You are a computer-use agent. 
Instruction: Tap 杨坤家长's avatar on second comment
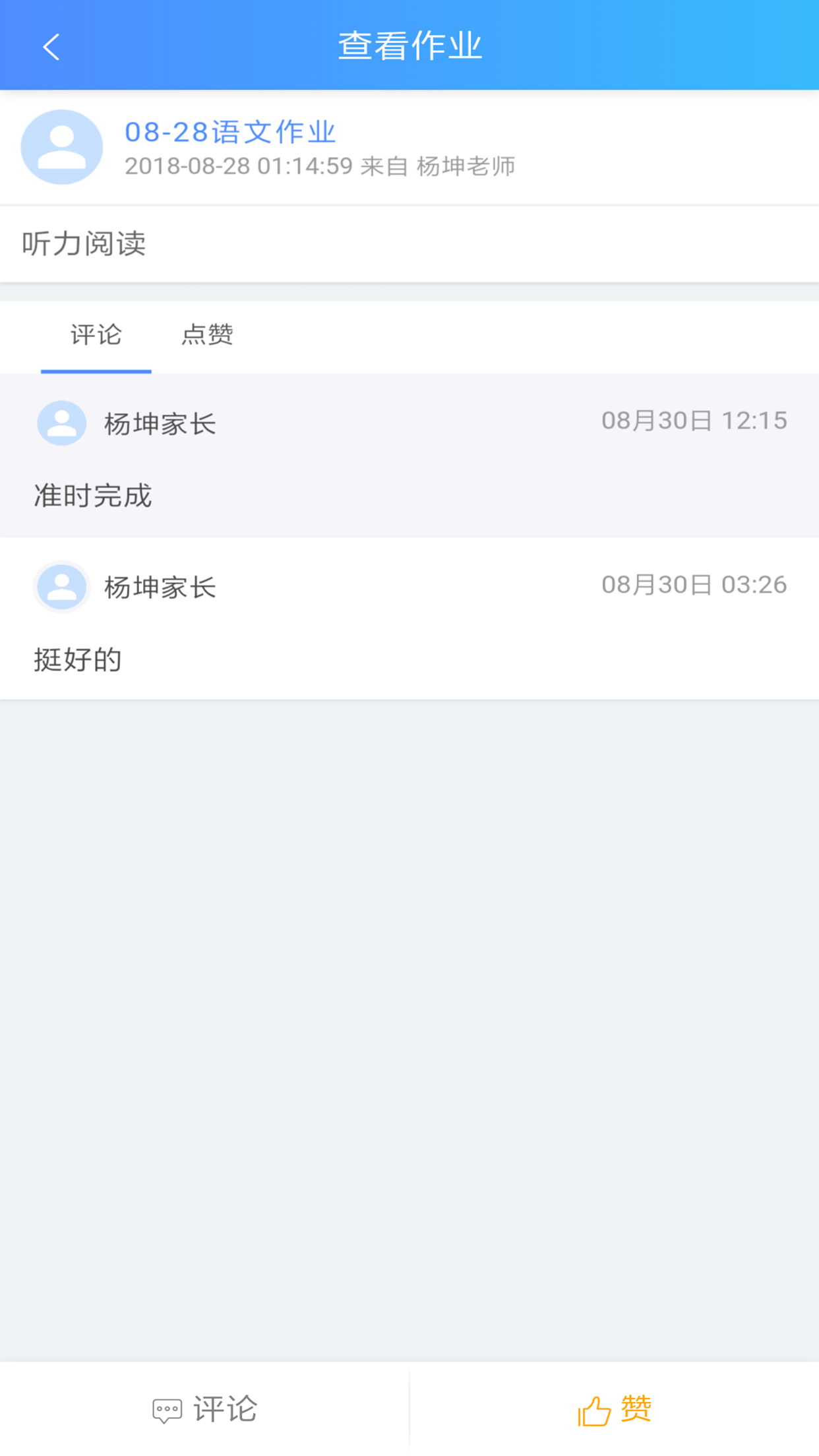(61, 587)
